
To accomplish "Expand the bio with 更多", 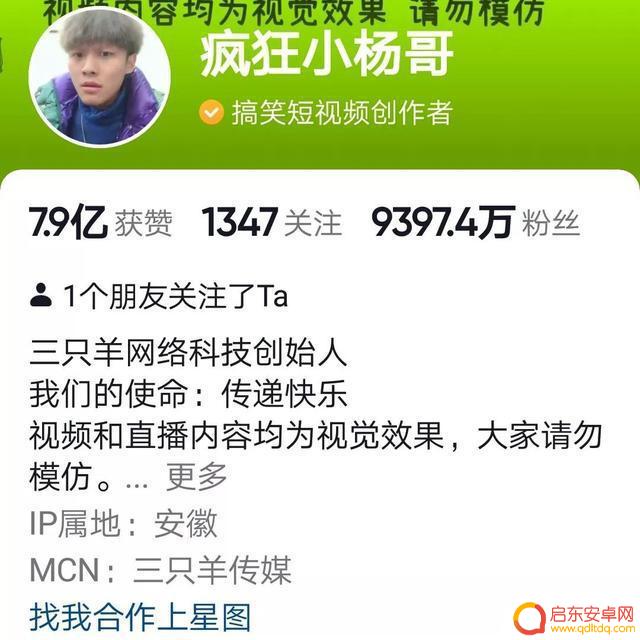I will click(x=196, y=477).
